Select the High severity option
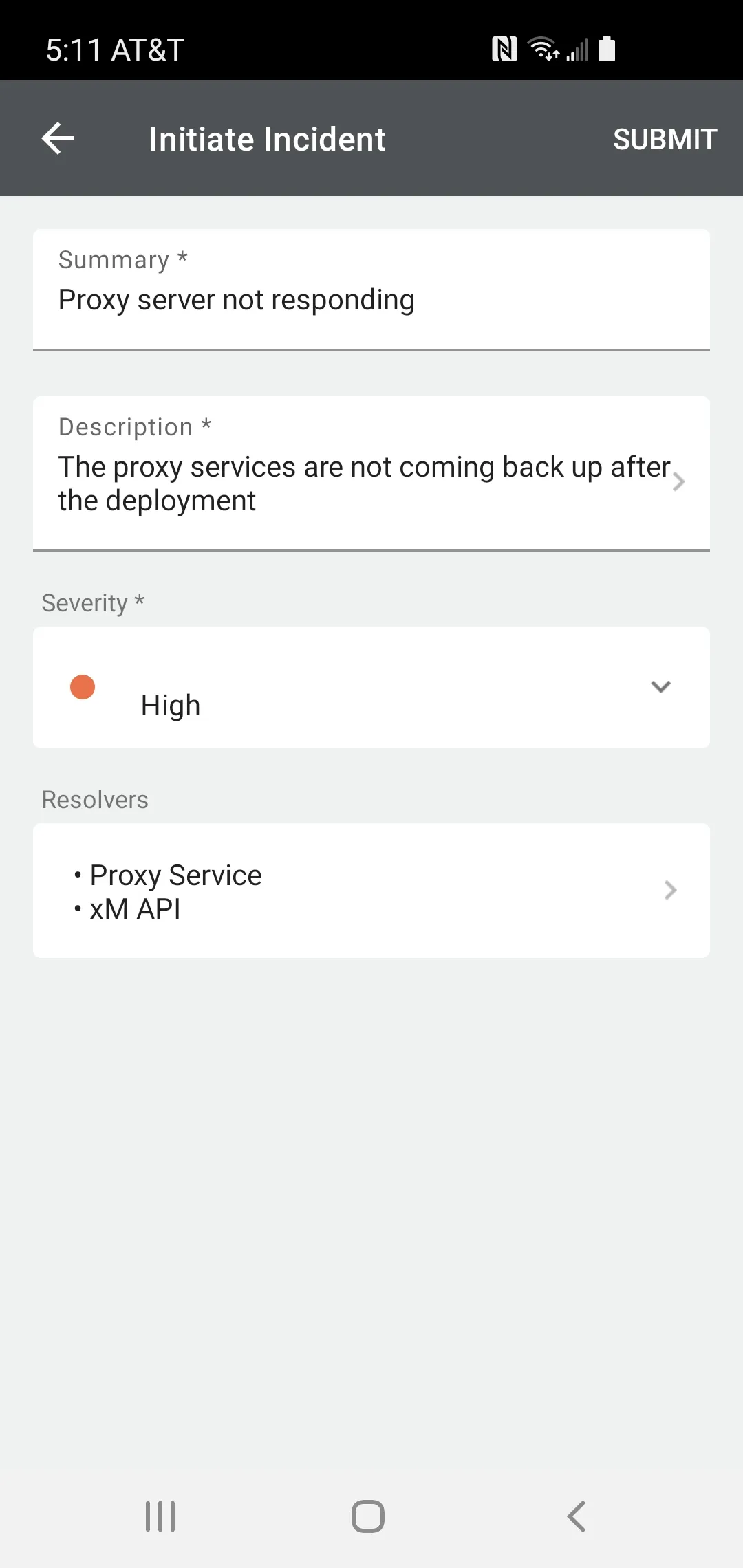Image resolution: width=743 pixels, height=1568 pixels. tap(171, 704)
